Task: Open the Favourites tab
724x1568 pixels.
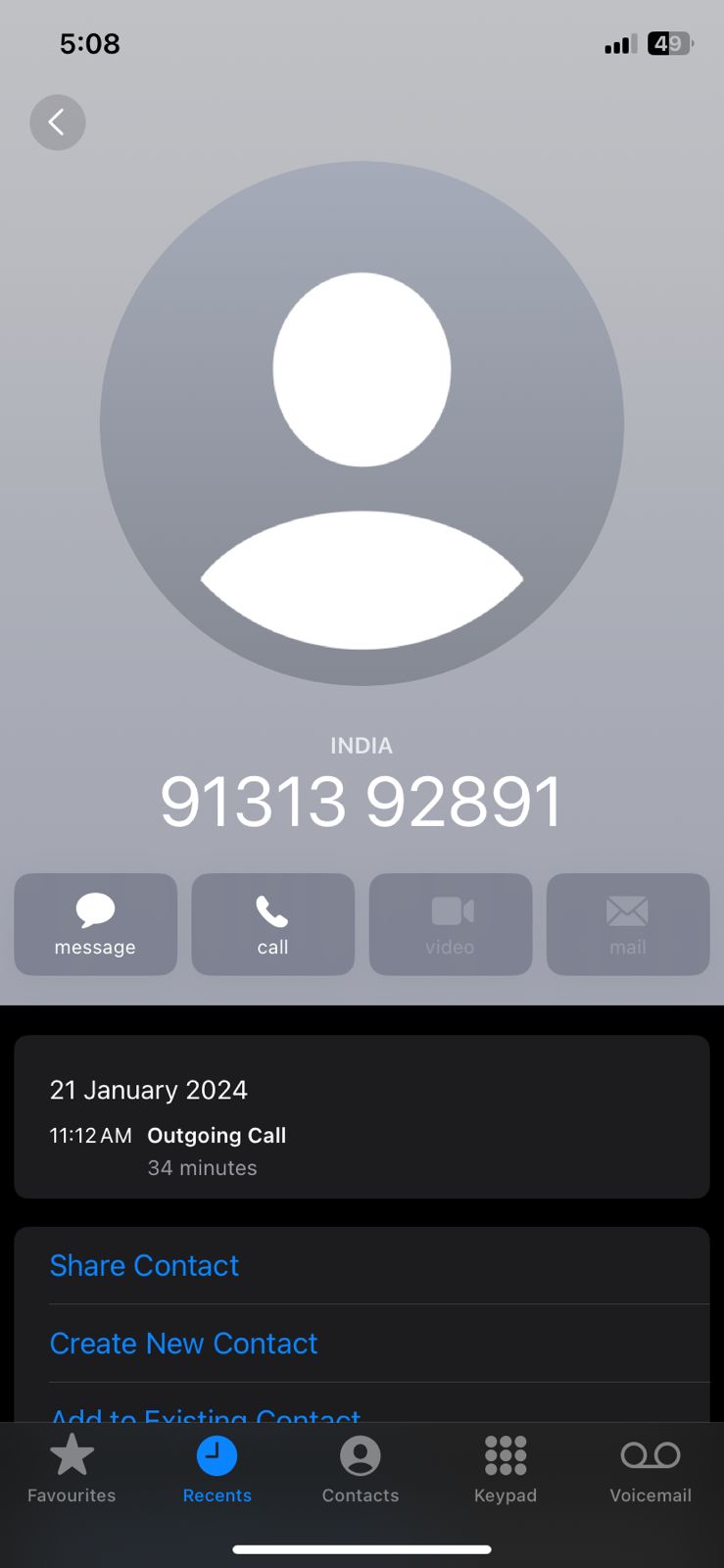Action: click(x=72, y=1469)
